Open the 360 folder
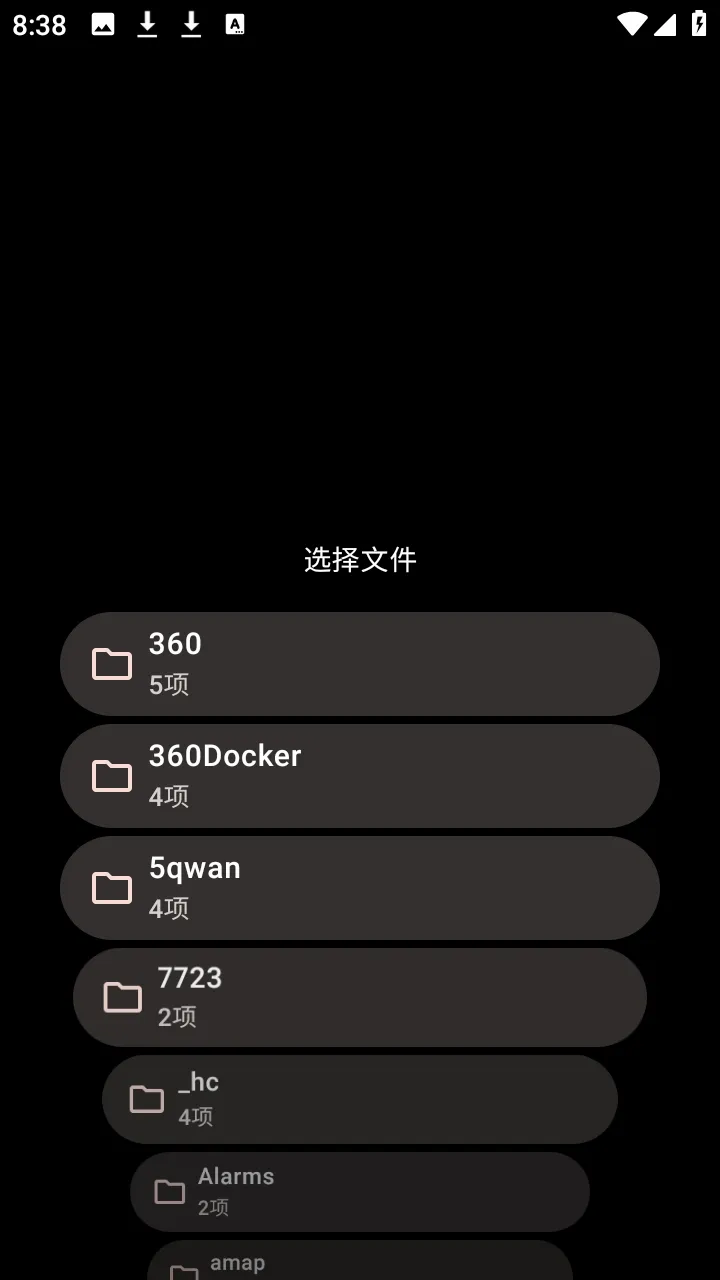 point(360,664)
